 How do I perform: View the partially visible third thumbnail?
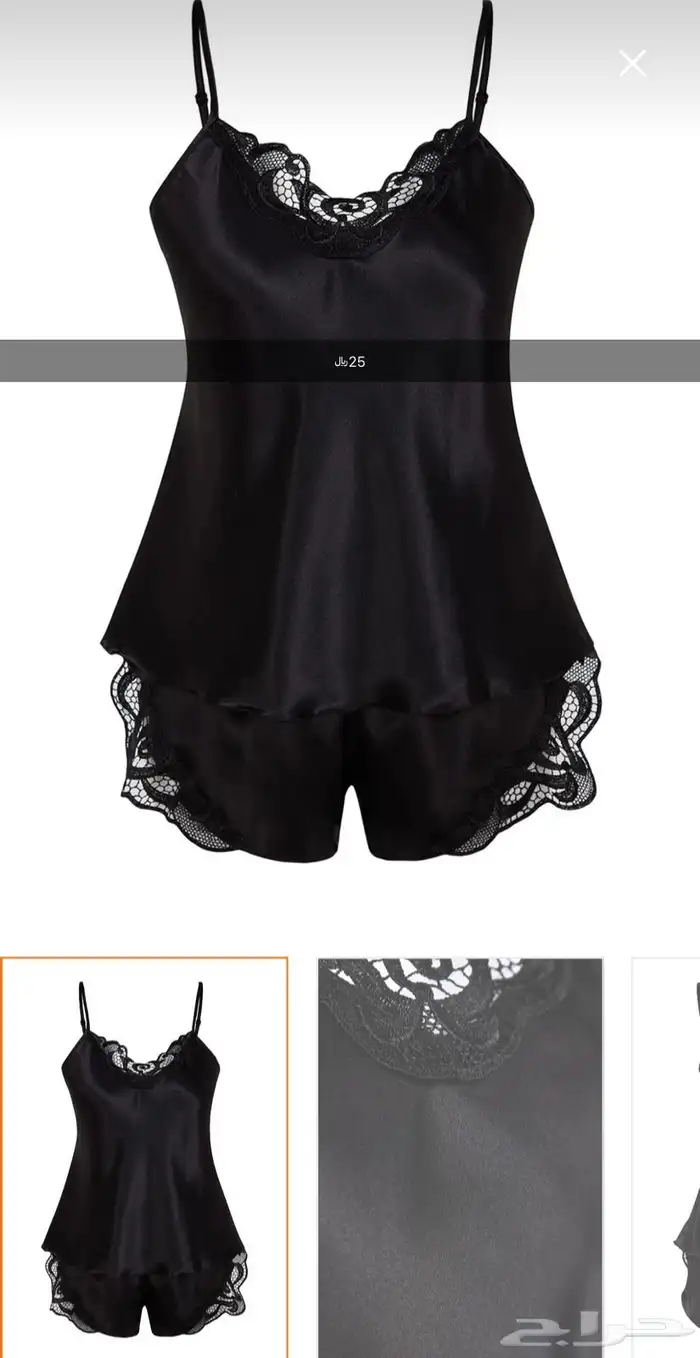click(x=668, y=1155)
